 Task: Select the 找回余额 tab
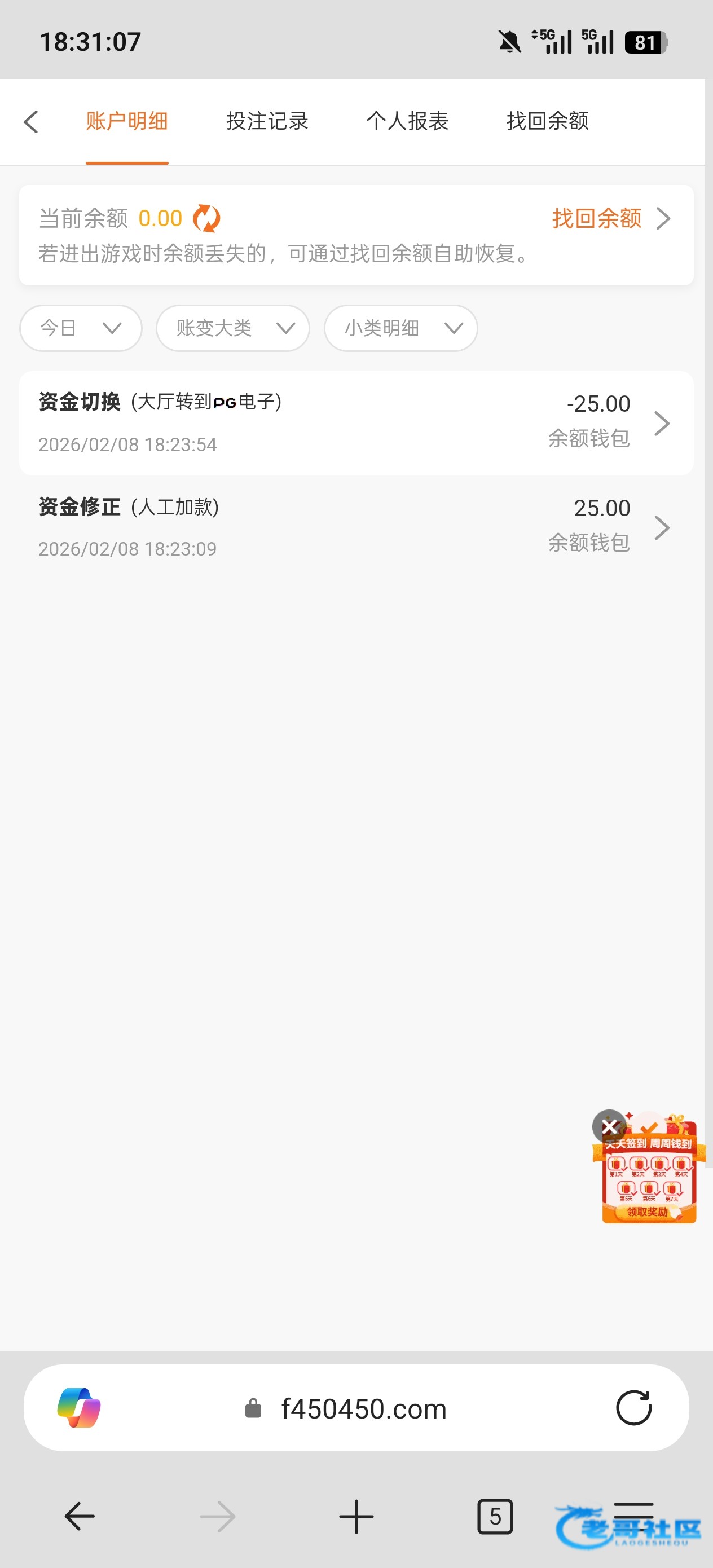[547, 121]
